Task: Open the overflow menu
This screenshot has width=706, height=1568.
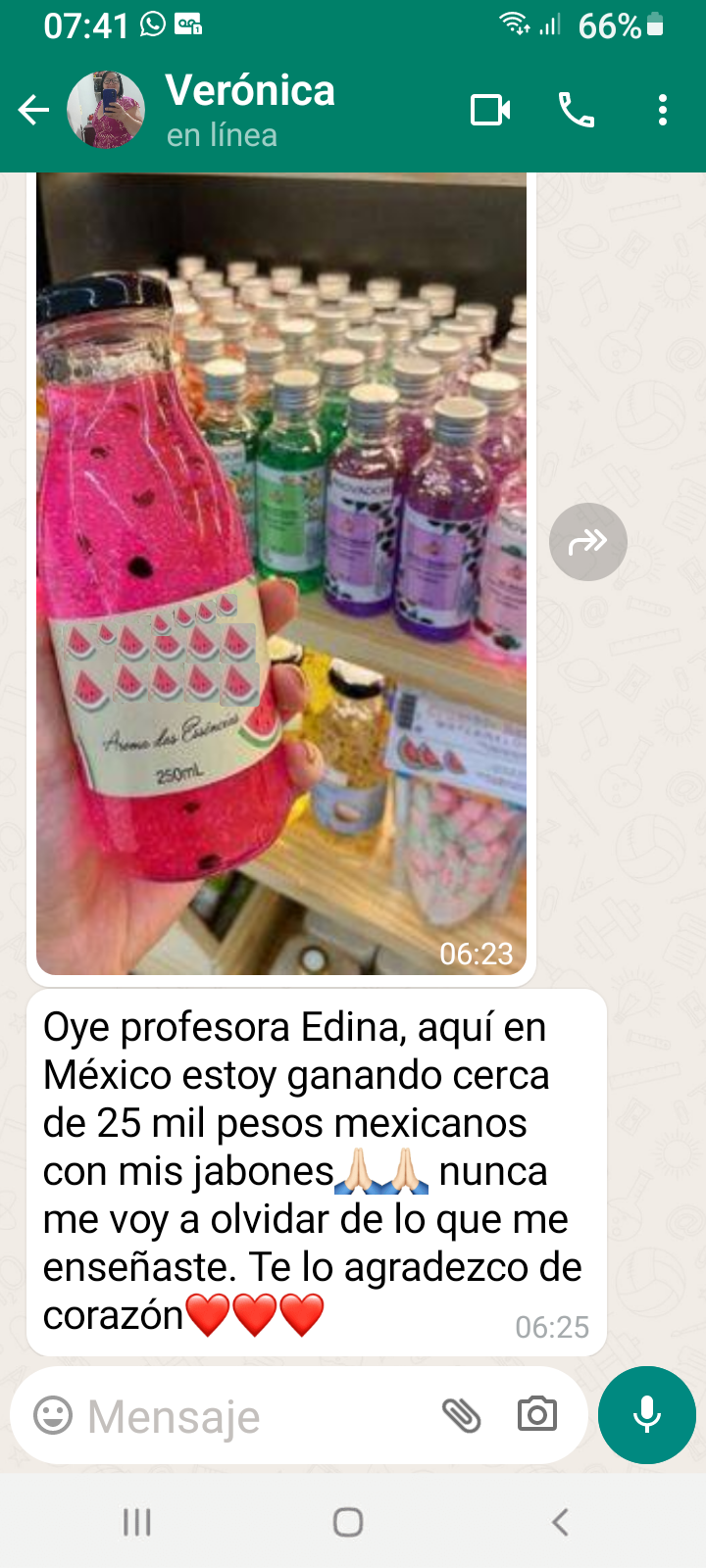Action: click(x=663, y=110)
